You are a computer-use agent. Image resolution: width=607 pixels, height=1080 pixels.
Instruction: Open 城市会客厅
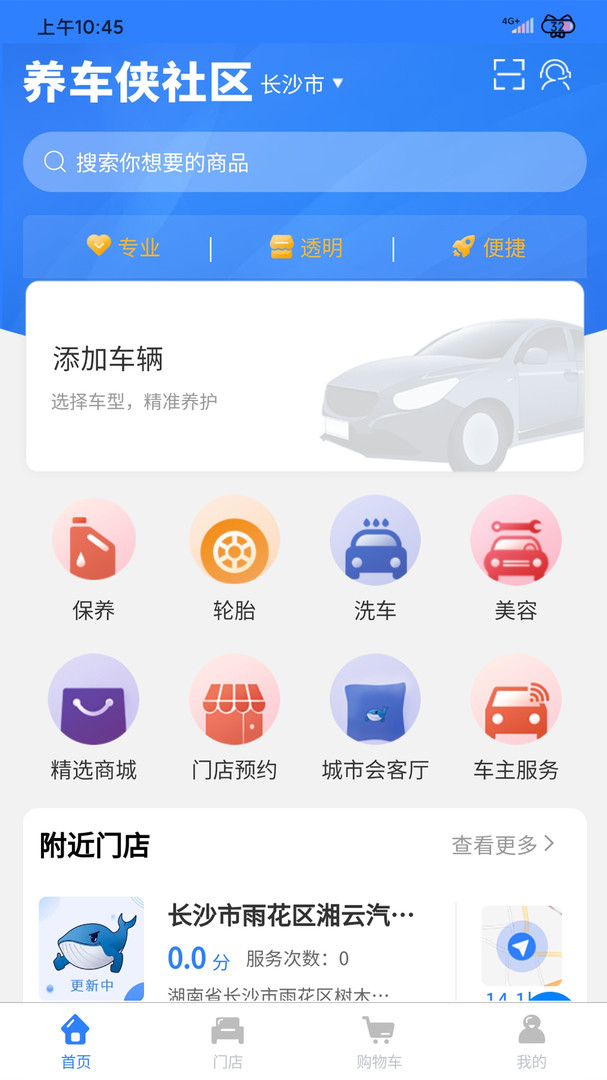click(x=375, y=718)
